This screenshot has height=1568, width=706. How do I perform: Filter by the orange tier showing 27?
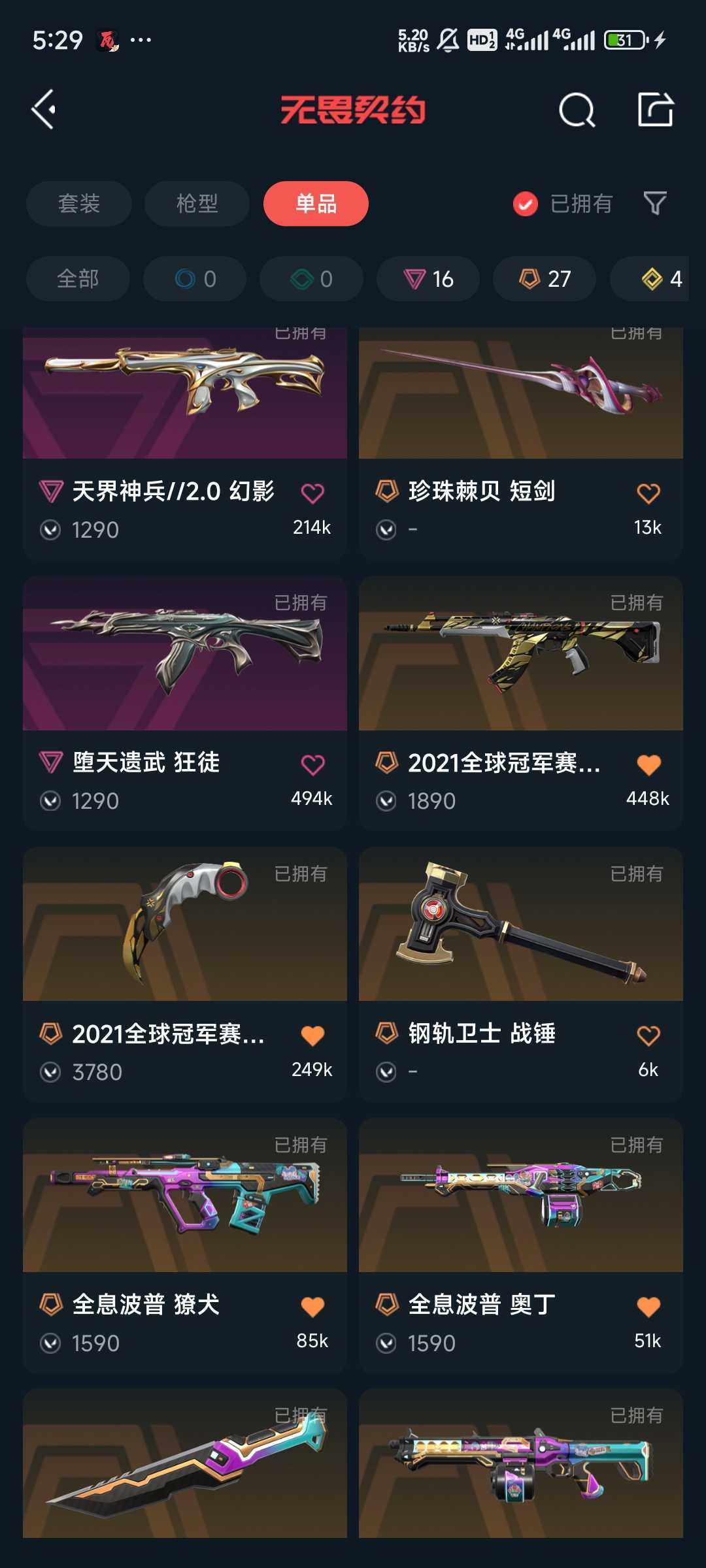tap(545, 279)
